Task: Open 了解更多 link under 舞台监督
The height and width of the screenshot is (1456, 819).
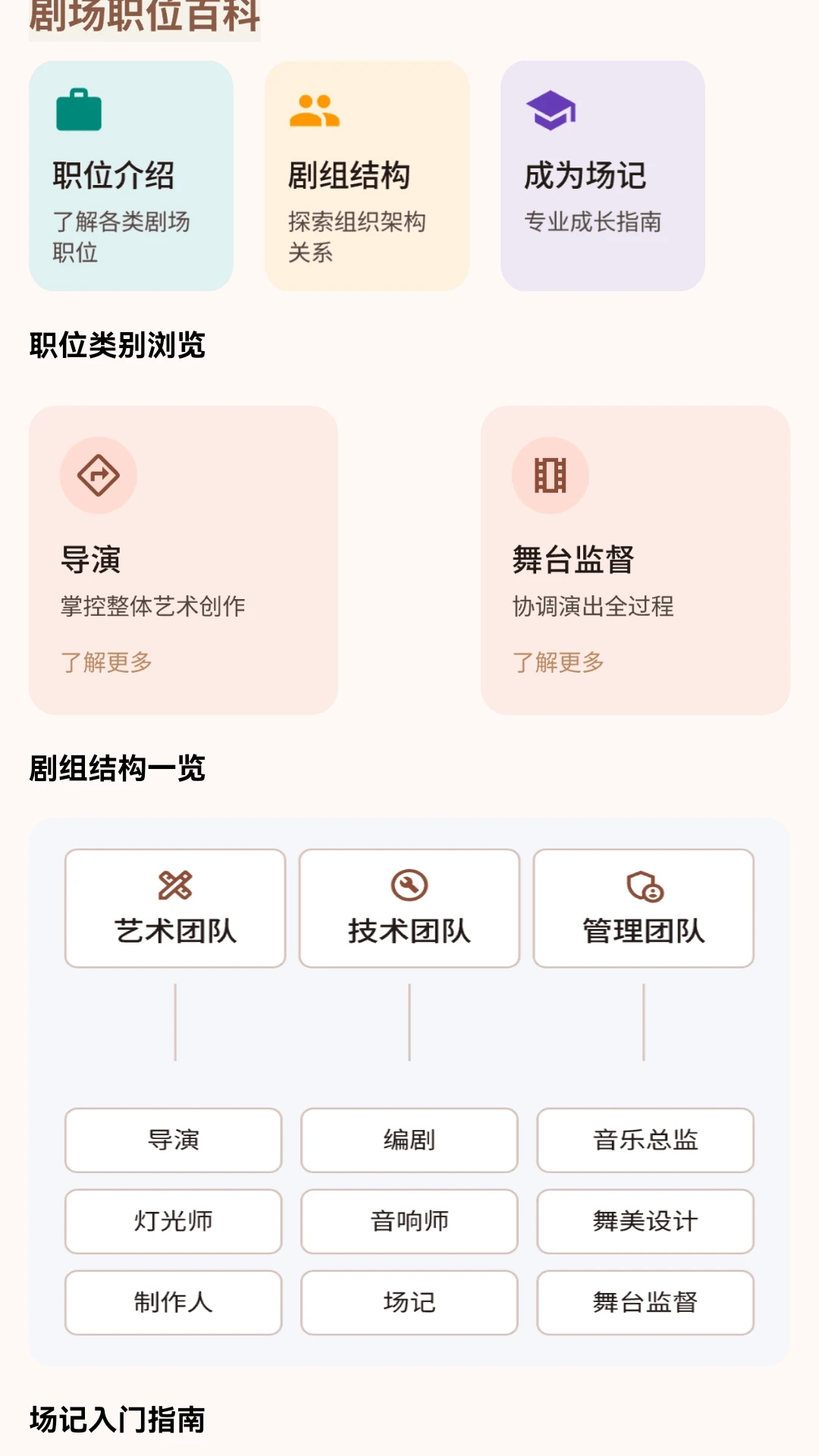Action: [x=559, y=661]
